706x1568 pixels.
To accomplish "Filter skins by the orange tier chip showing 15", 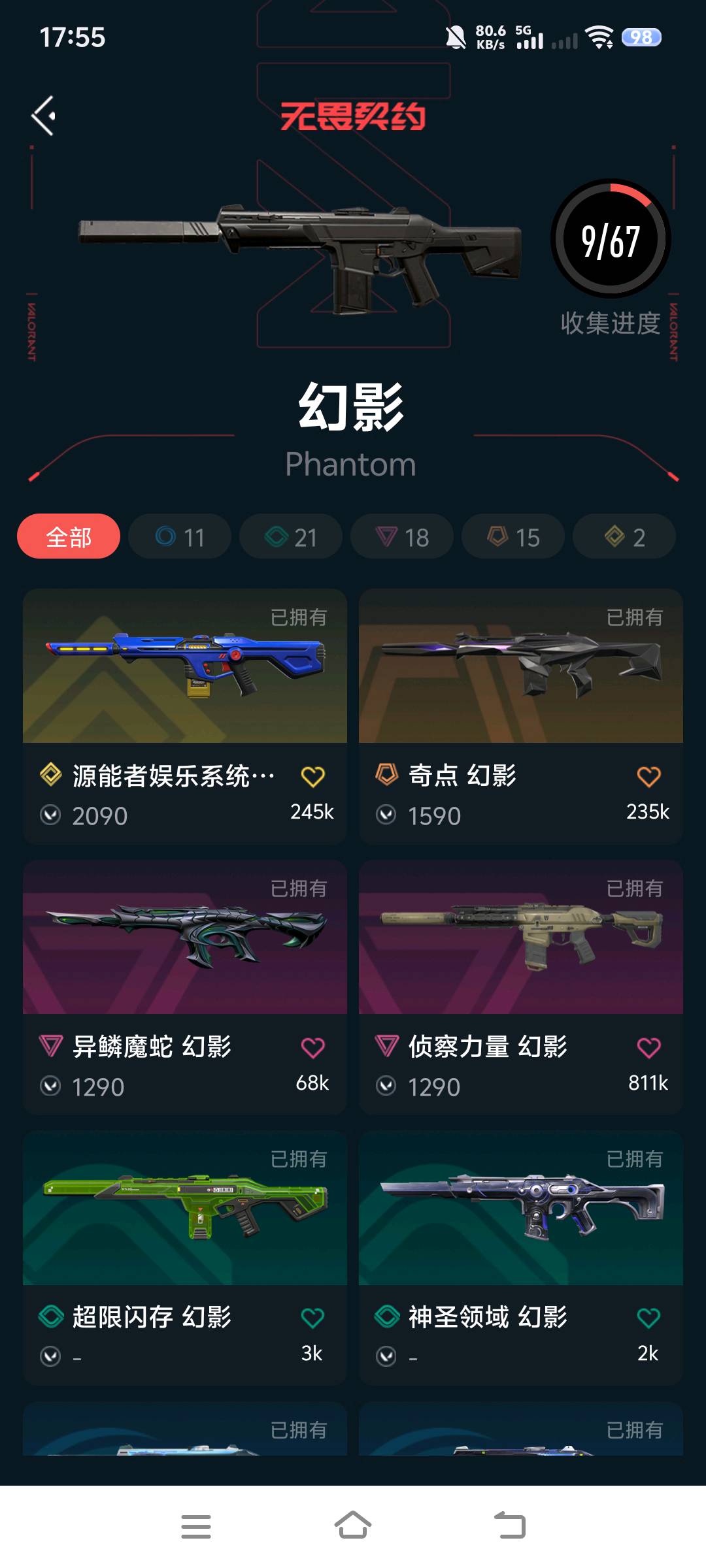I will (x=513, y=536).
